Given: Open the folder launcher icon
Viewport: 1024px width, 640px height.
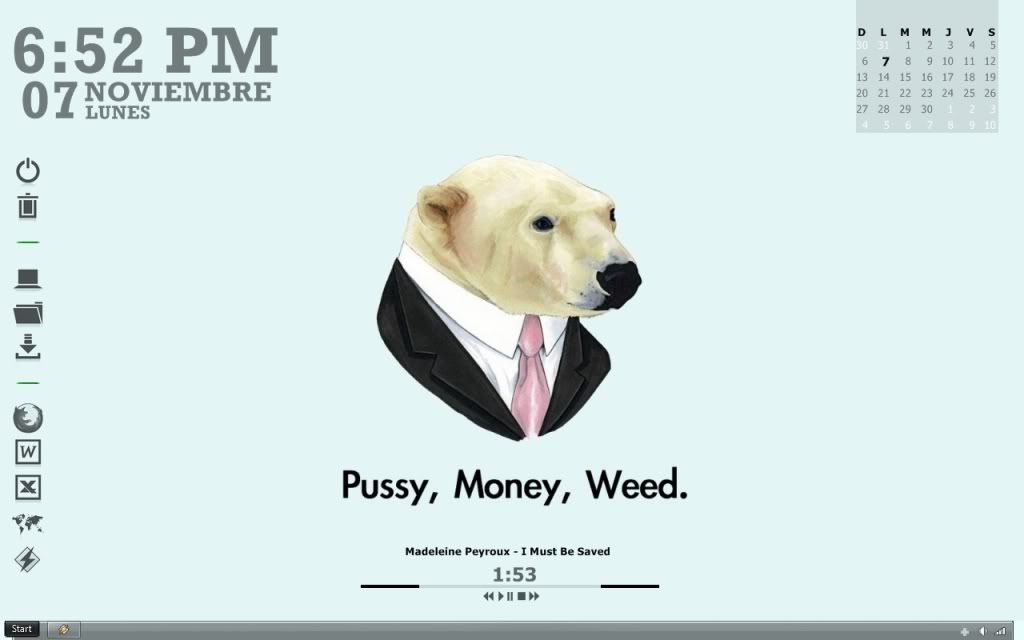Looking at the screenshot, I should (28, 313).
